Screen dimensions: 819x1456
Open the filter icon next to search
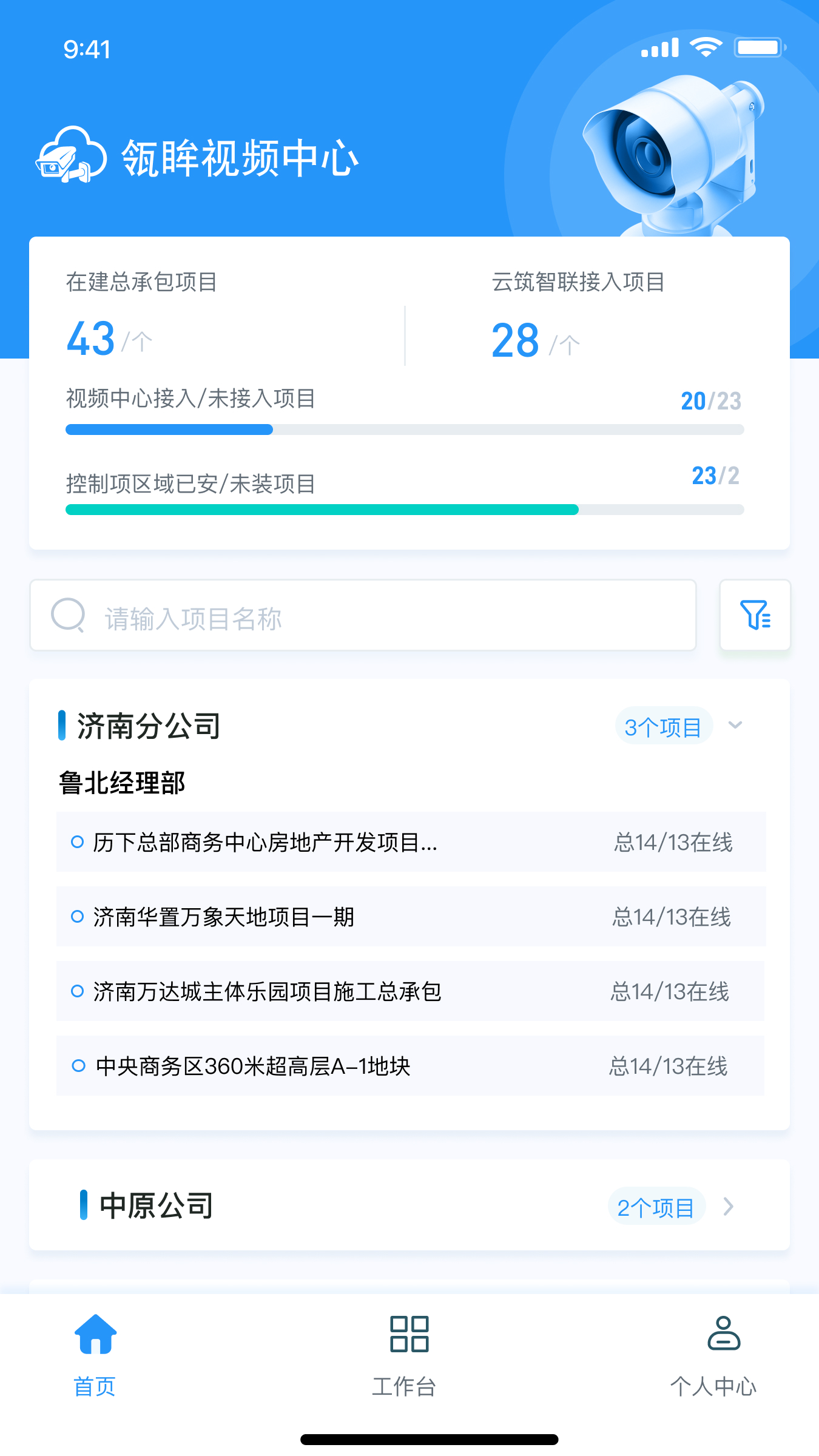[x=755, y=615]
